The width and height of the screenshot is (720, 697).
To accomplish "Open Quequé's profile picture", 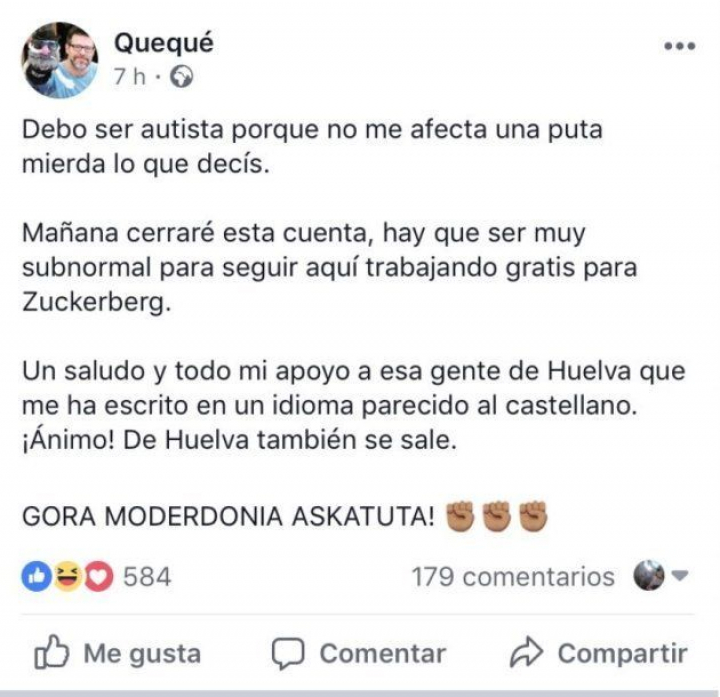I will pos(60,60).
